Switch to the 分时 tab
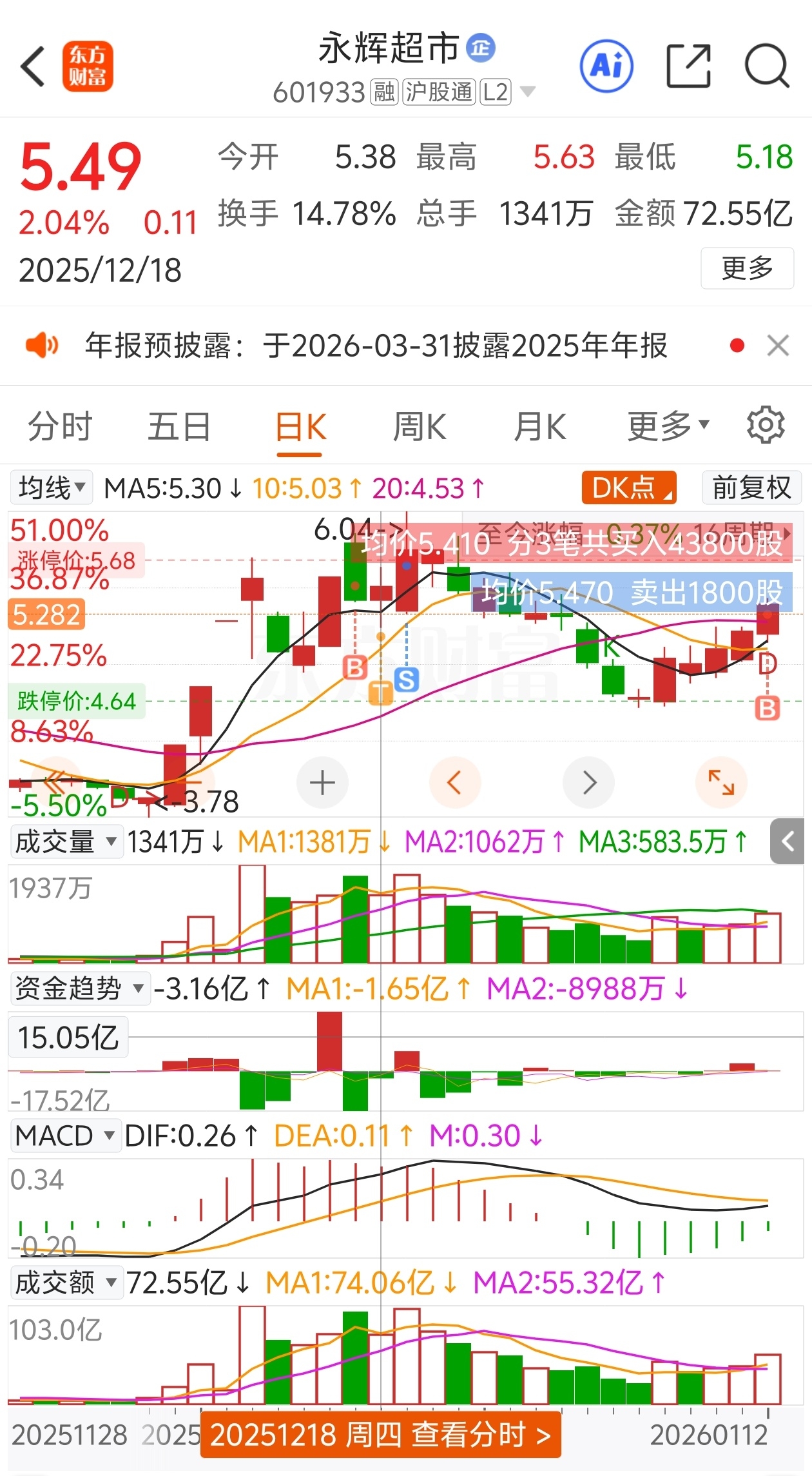 point(61,428)
